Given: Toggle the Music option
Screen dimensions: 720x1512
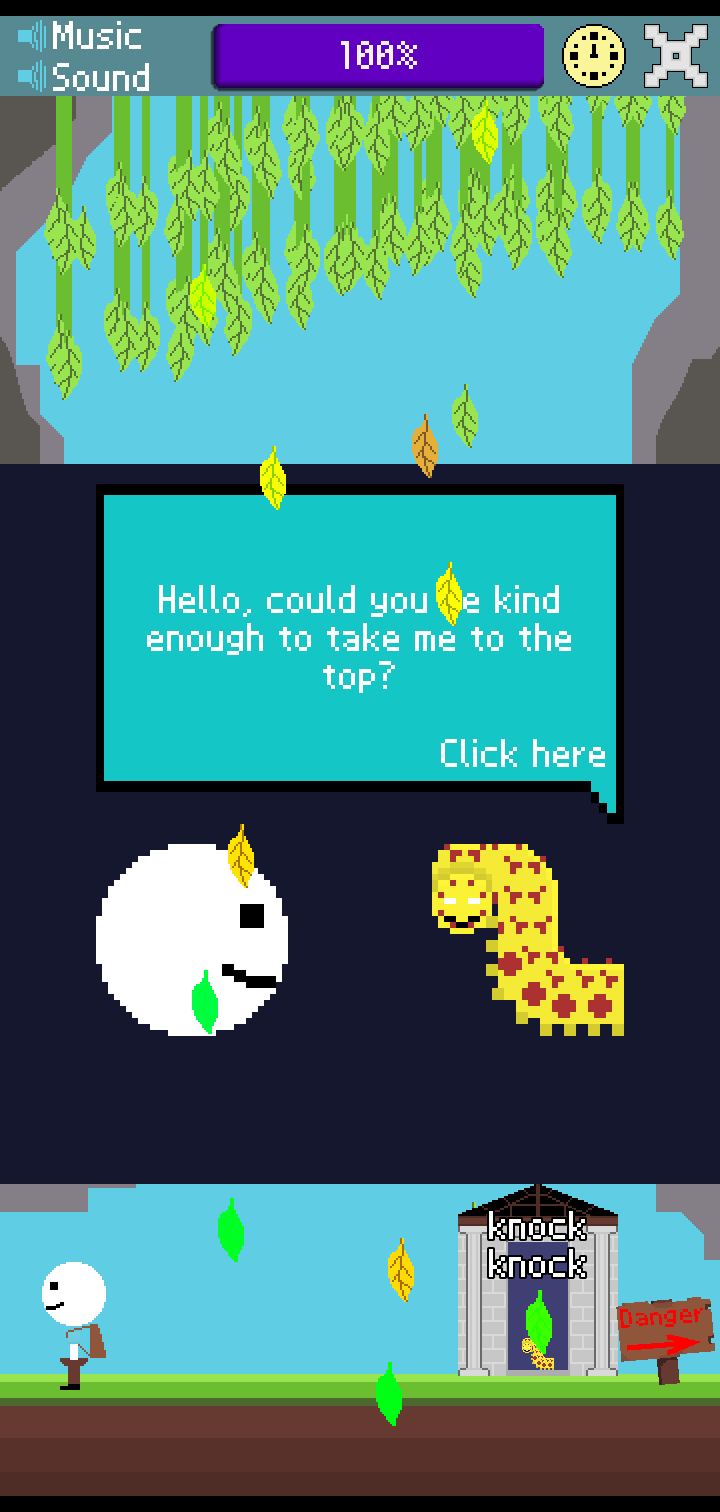Looking at the screenshot, I should tap(82, 37).
